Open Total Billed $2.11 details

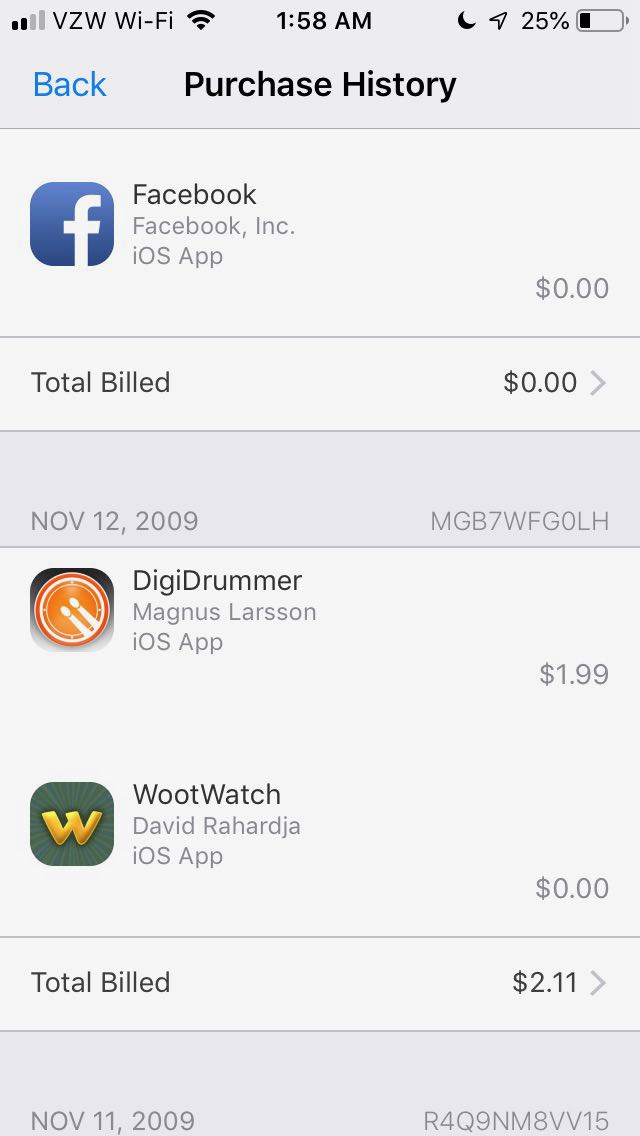pos(320,983)
